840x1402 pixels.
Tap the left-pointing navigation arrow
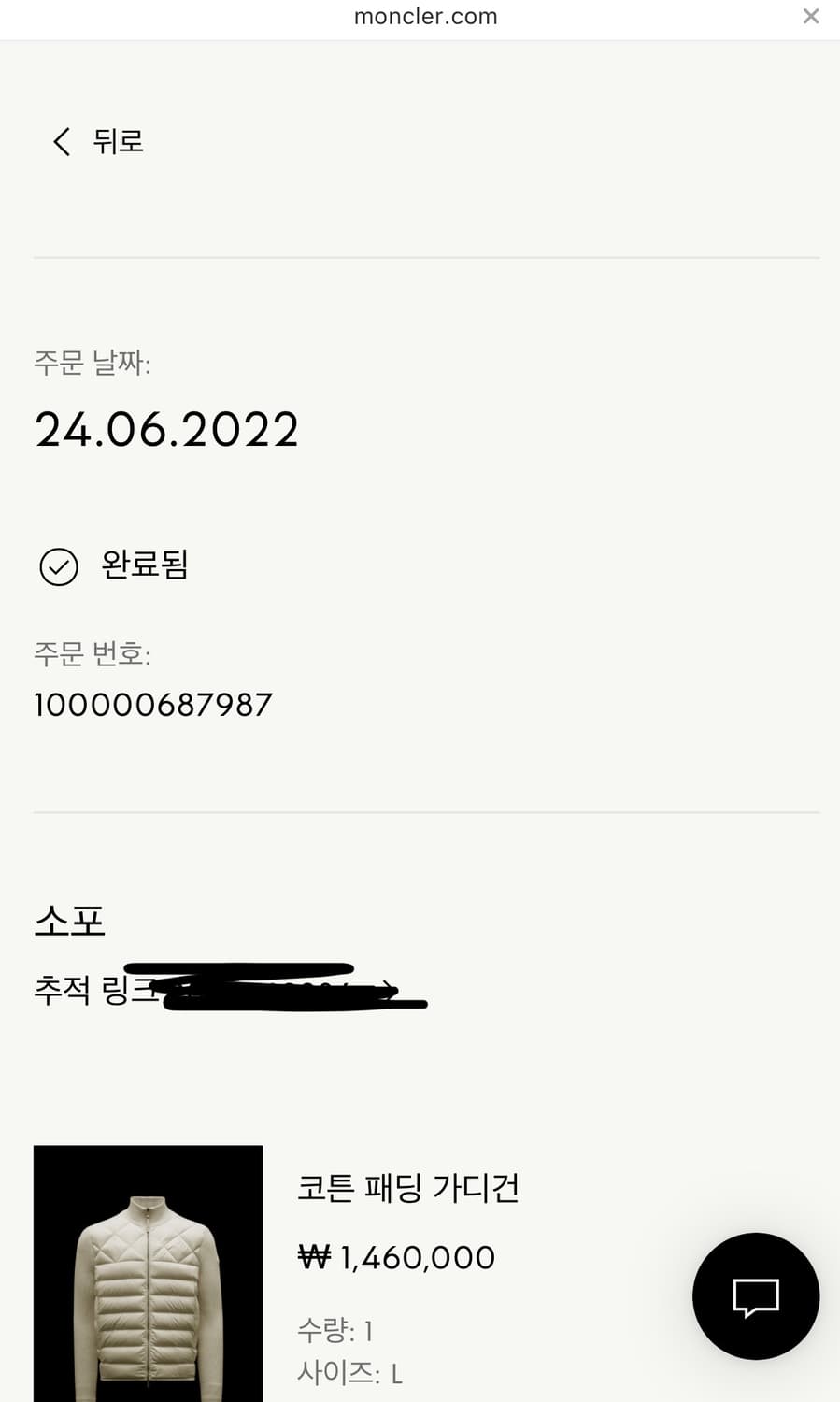pos(60,142)
